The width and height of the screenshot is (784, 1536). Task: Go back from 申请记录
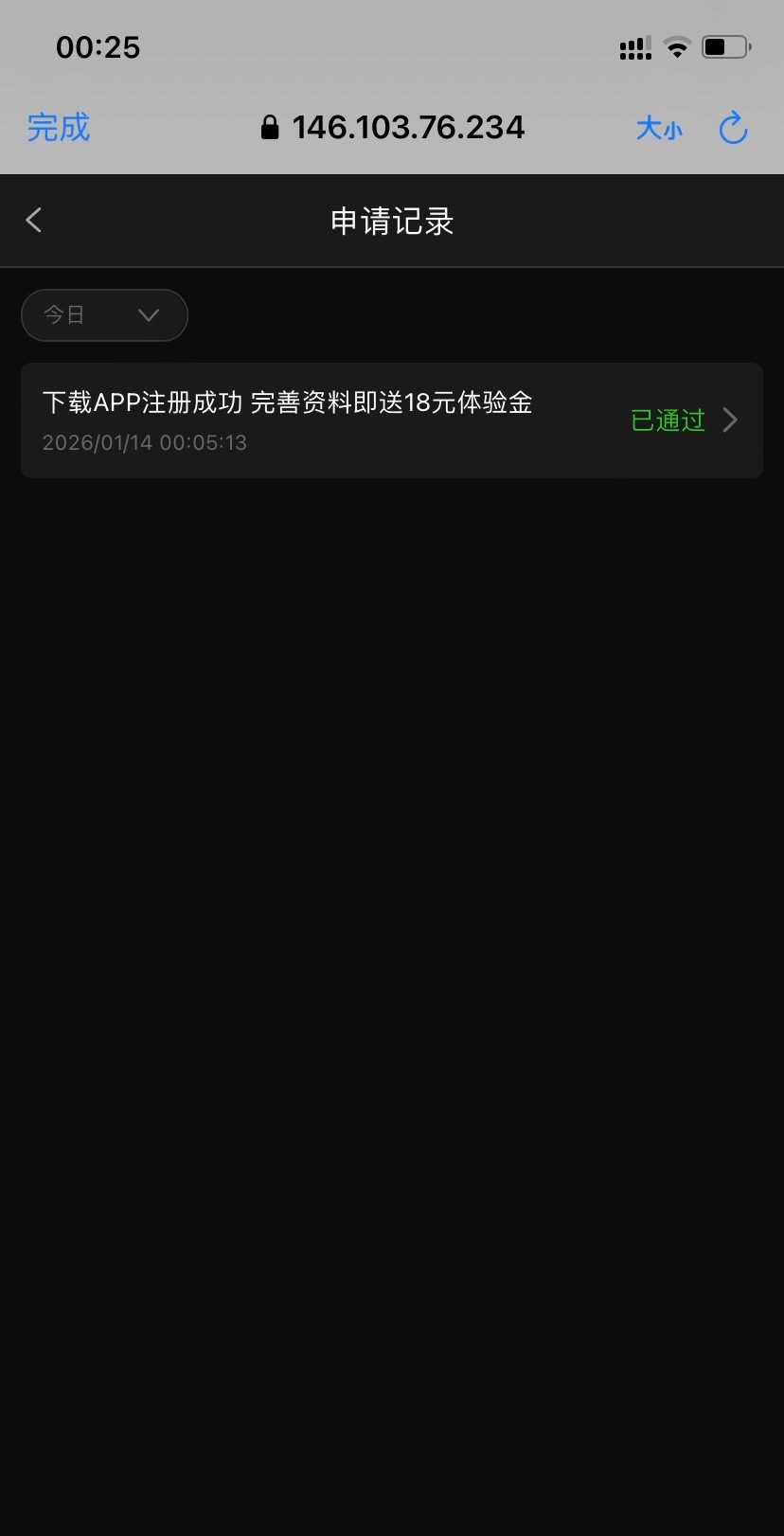tap(34, 221)
